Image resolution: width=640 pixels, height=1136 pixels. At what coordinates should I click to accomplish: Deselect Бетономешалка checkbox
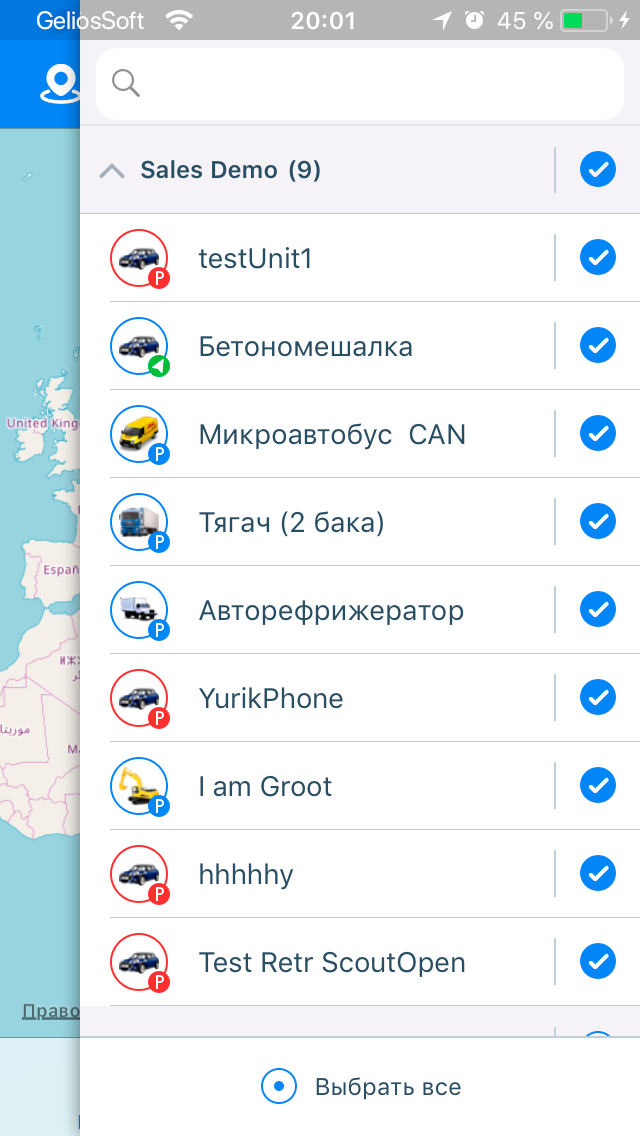(x=597, y=346)
